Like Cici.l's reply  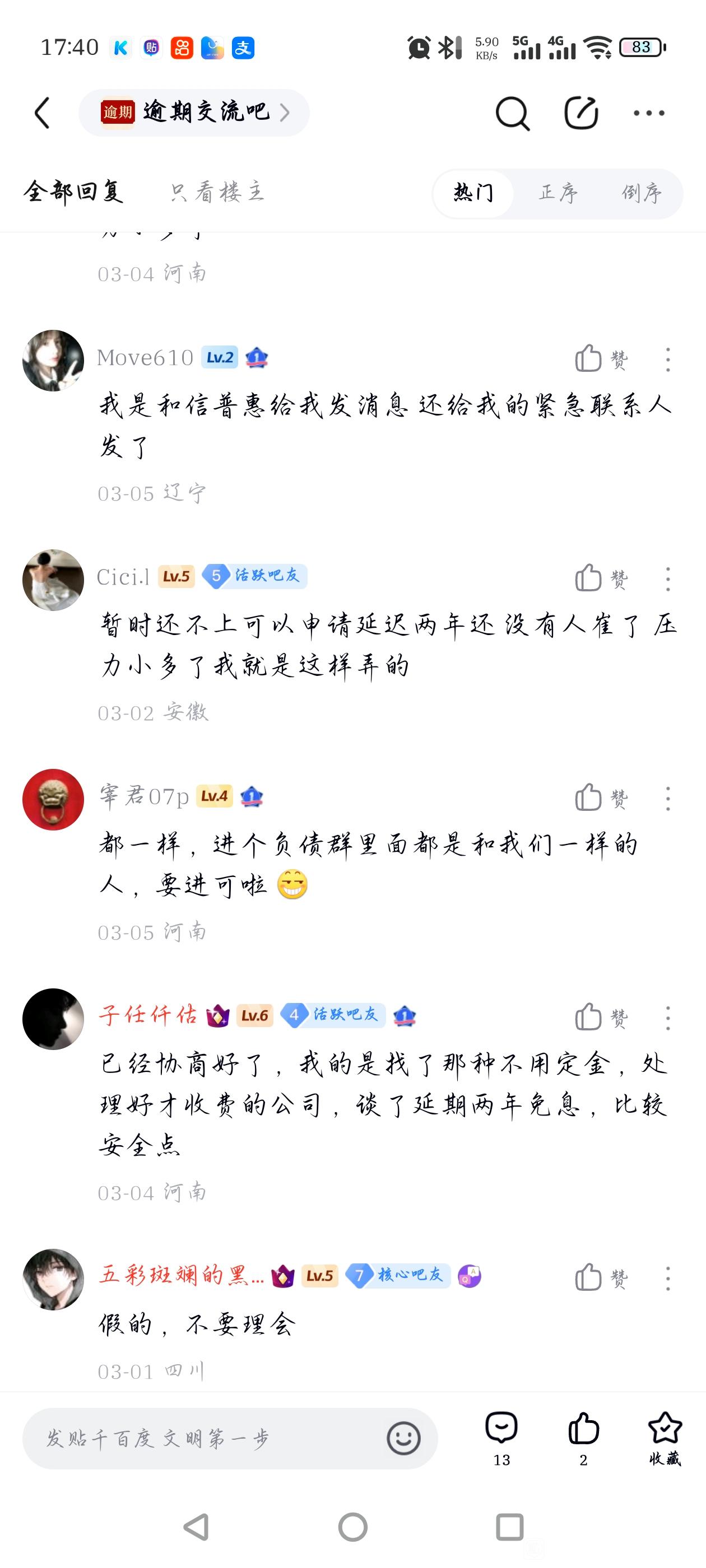601,578
